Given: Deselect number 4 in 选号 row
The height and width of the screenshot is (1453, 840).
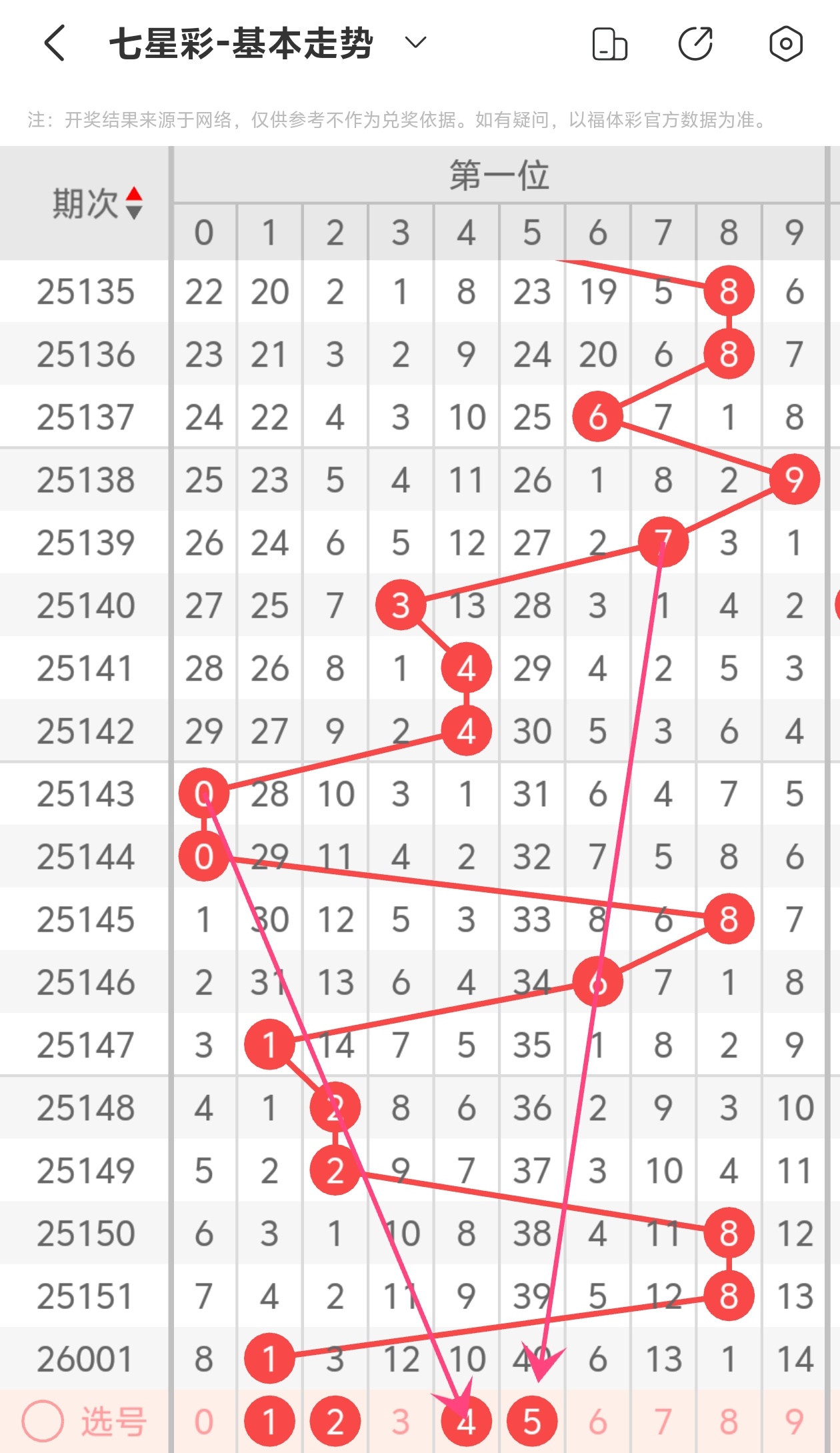Looking at the screenshot, I should 466,1422.
